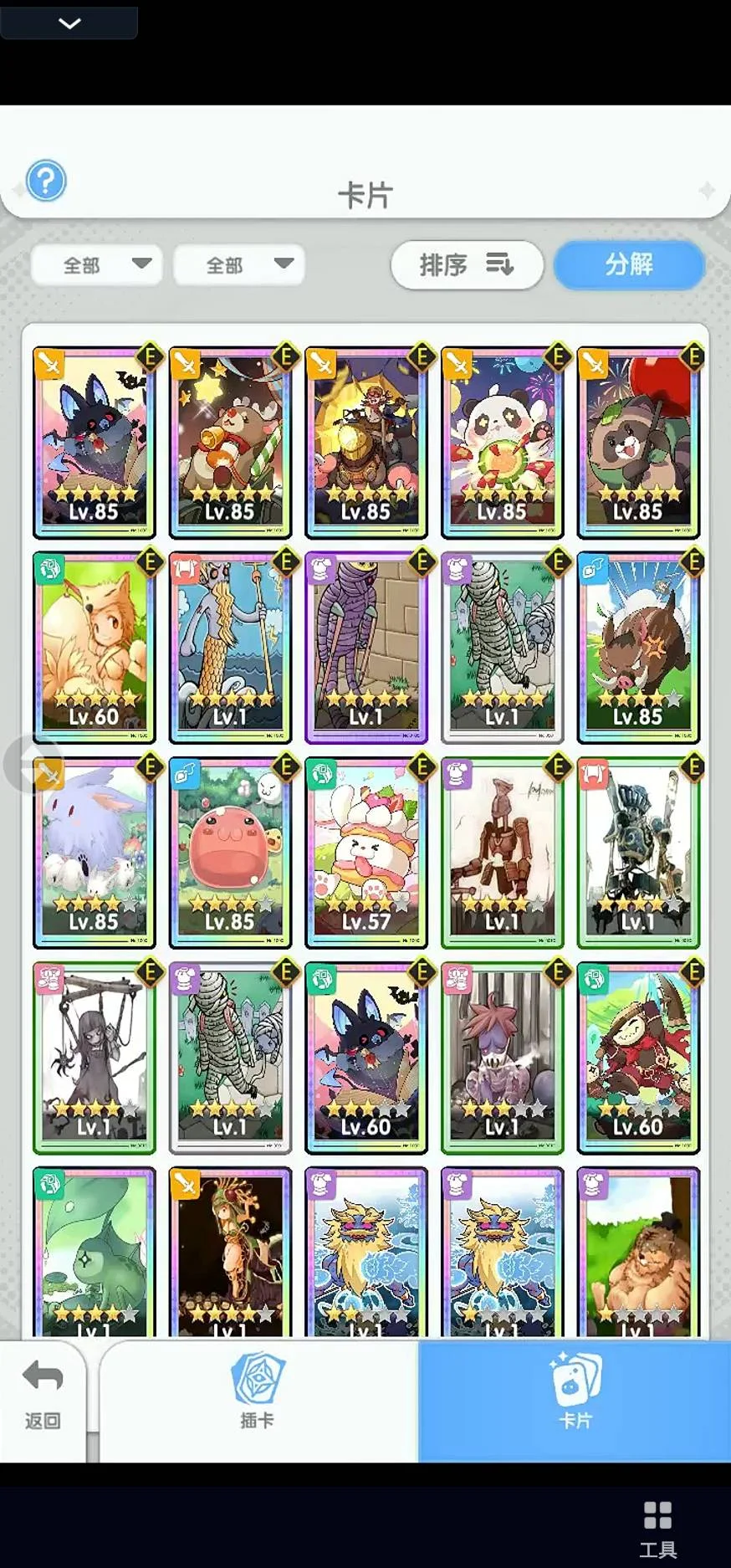Go back with the 返回 button
The image size is (731, 1568).
[x=43, y=1394]
